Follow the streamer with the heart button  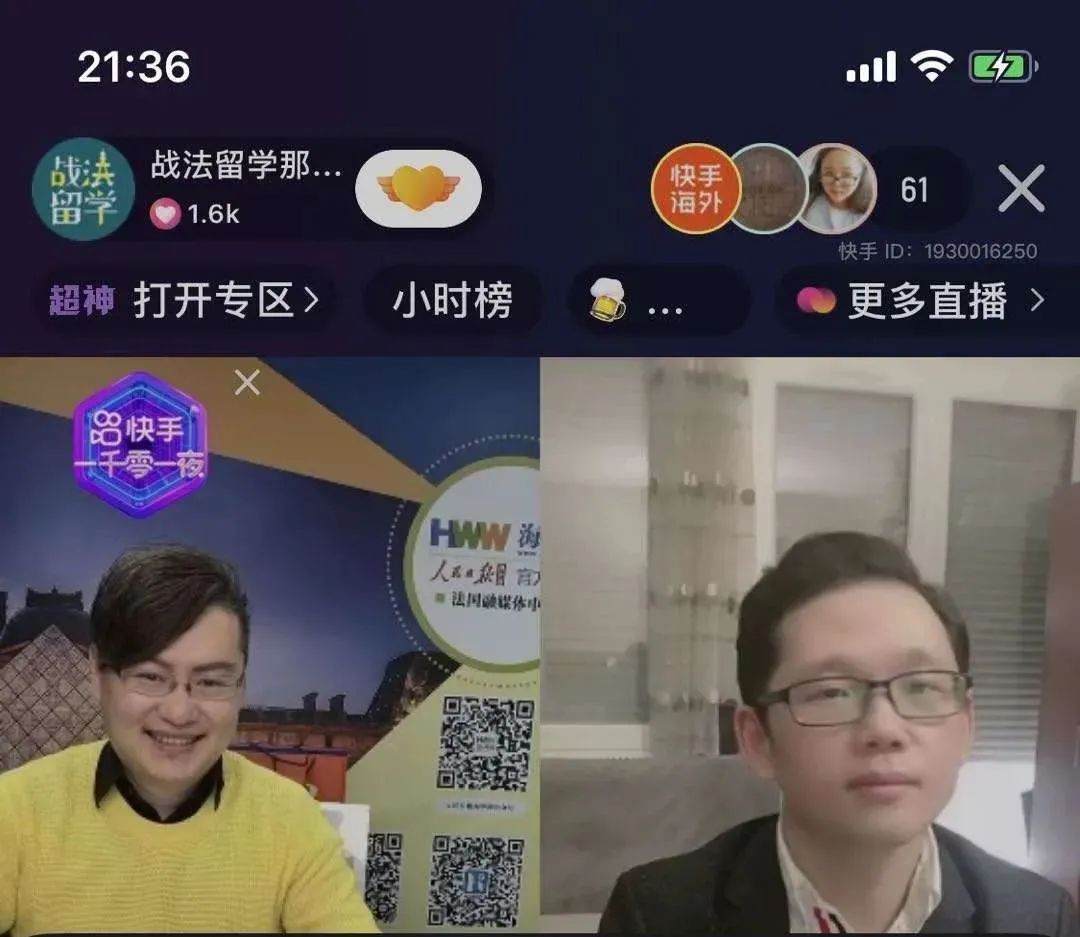click(418, 189)
